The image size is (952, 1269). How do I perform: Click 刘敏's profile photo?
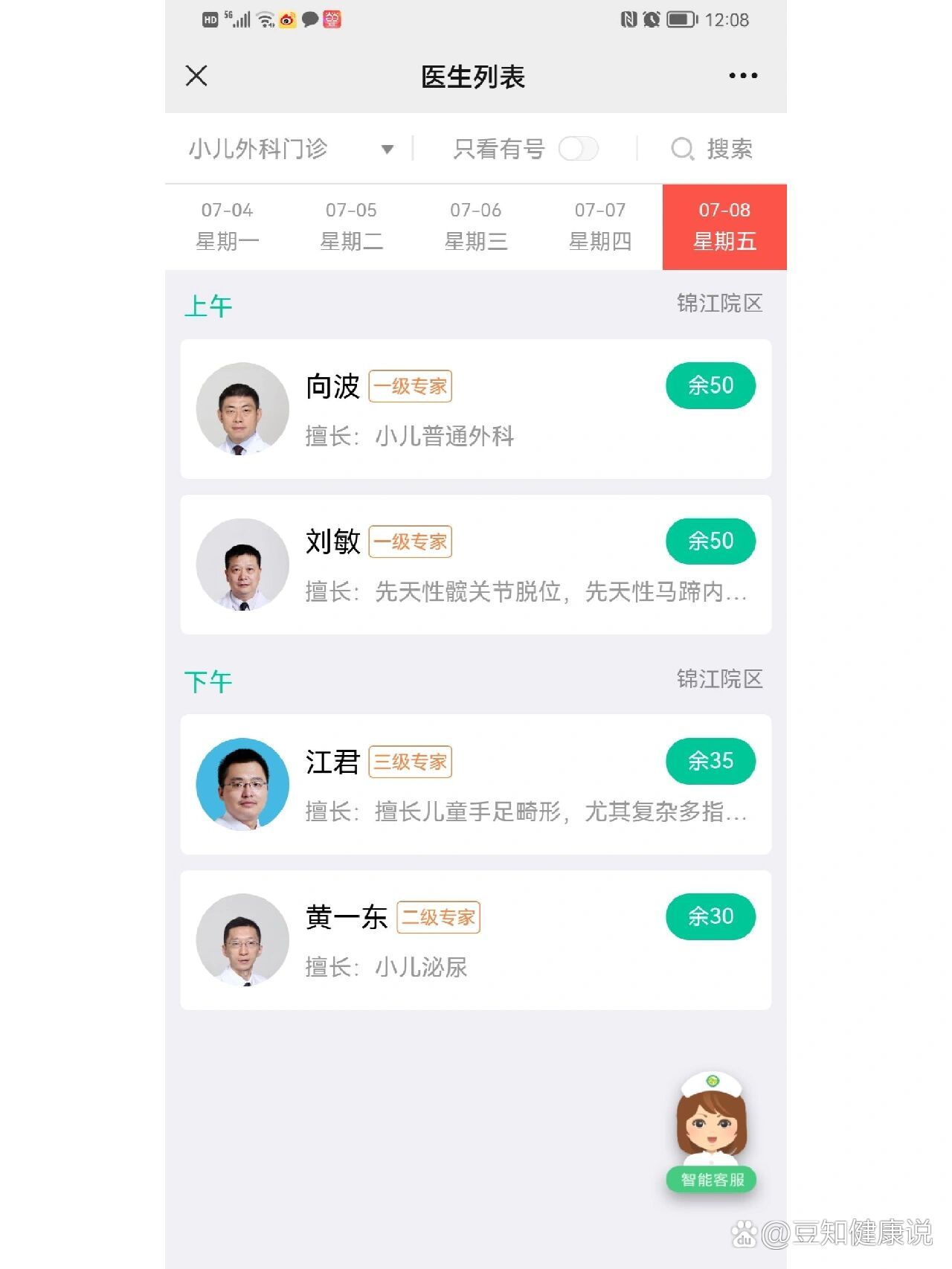tap(241, 565)
